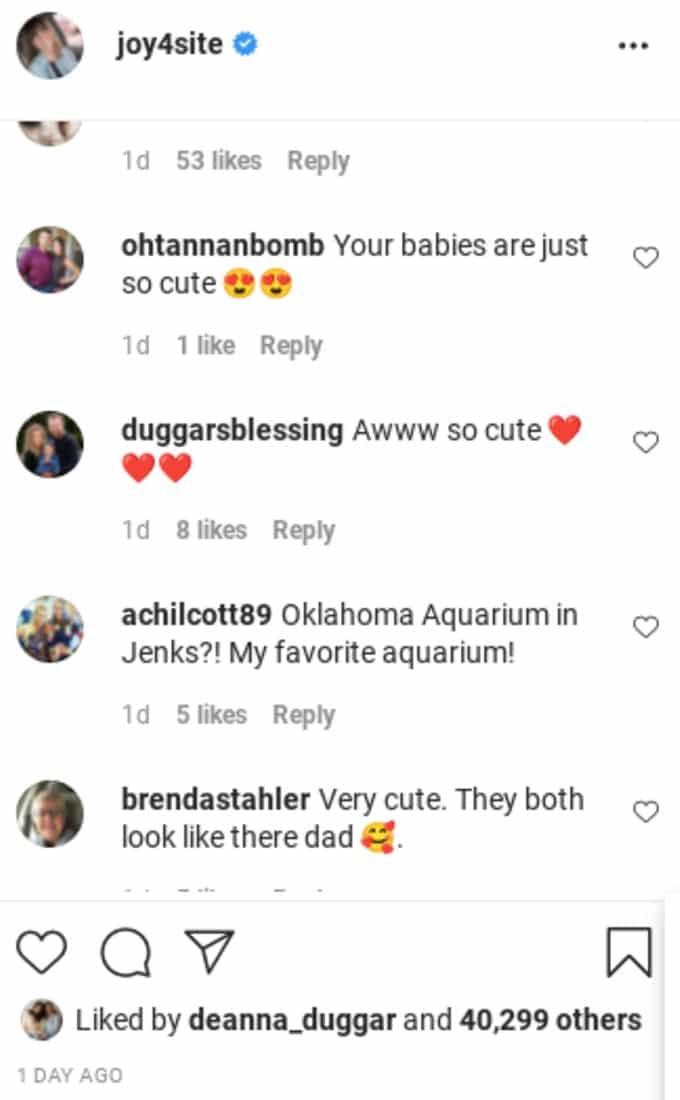Bookmark this post
680x1100 pixels.
tap(629, 952)
